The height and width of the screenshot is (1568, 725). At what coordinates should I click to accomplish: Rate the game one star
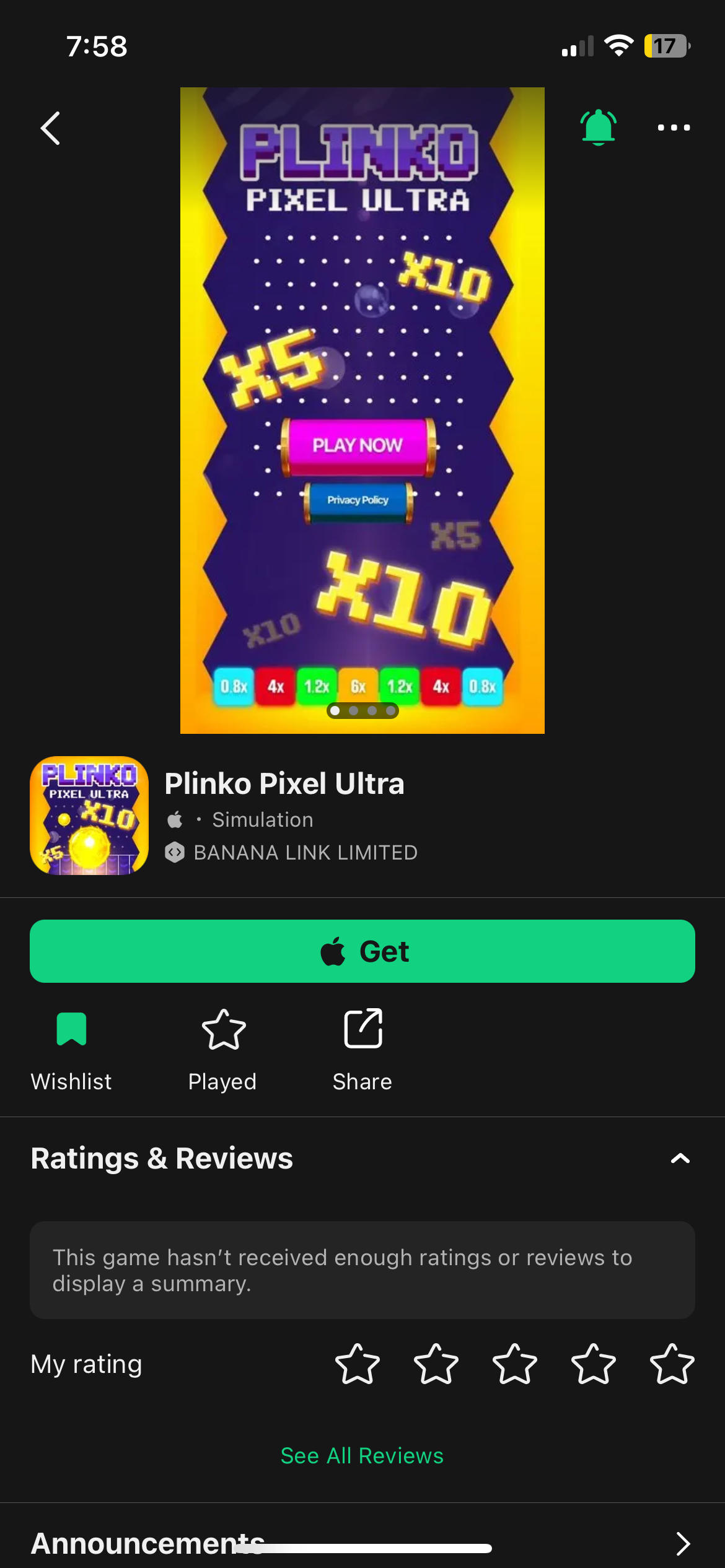click(358, 1364)
